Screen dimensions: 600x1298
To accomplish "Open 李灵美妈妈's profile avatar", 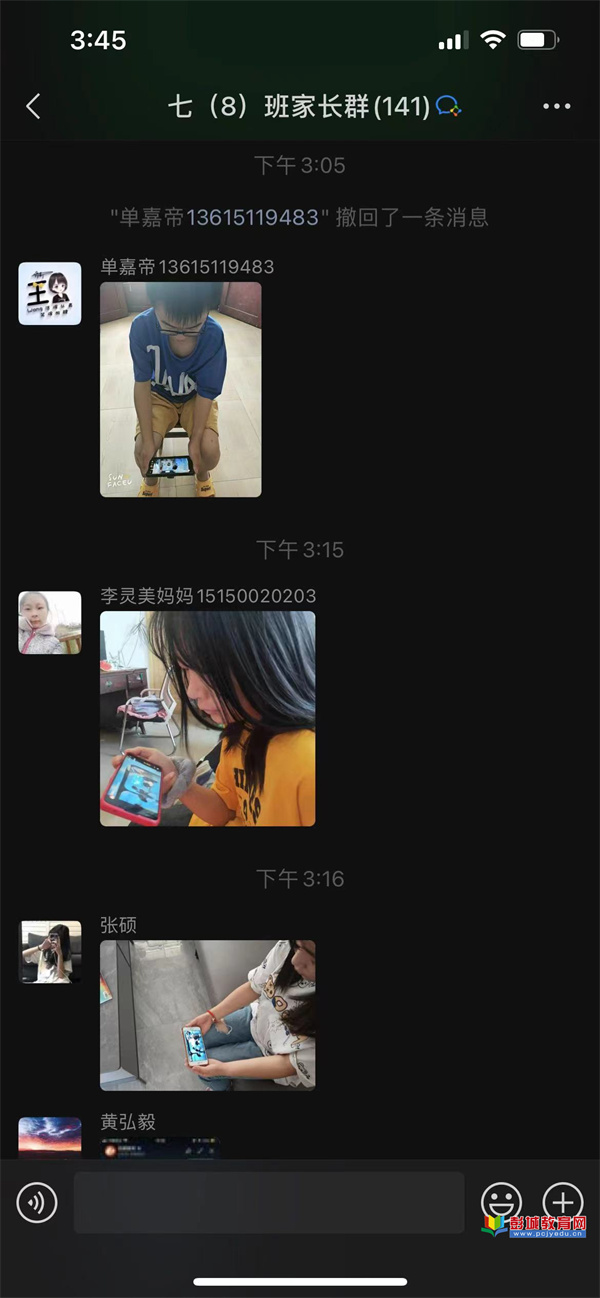I will [x=50, y=622].
